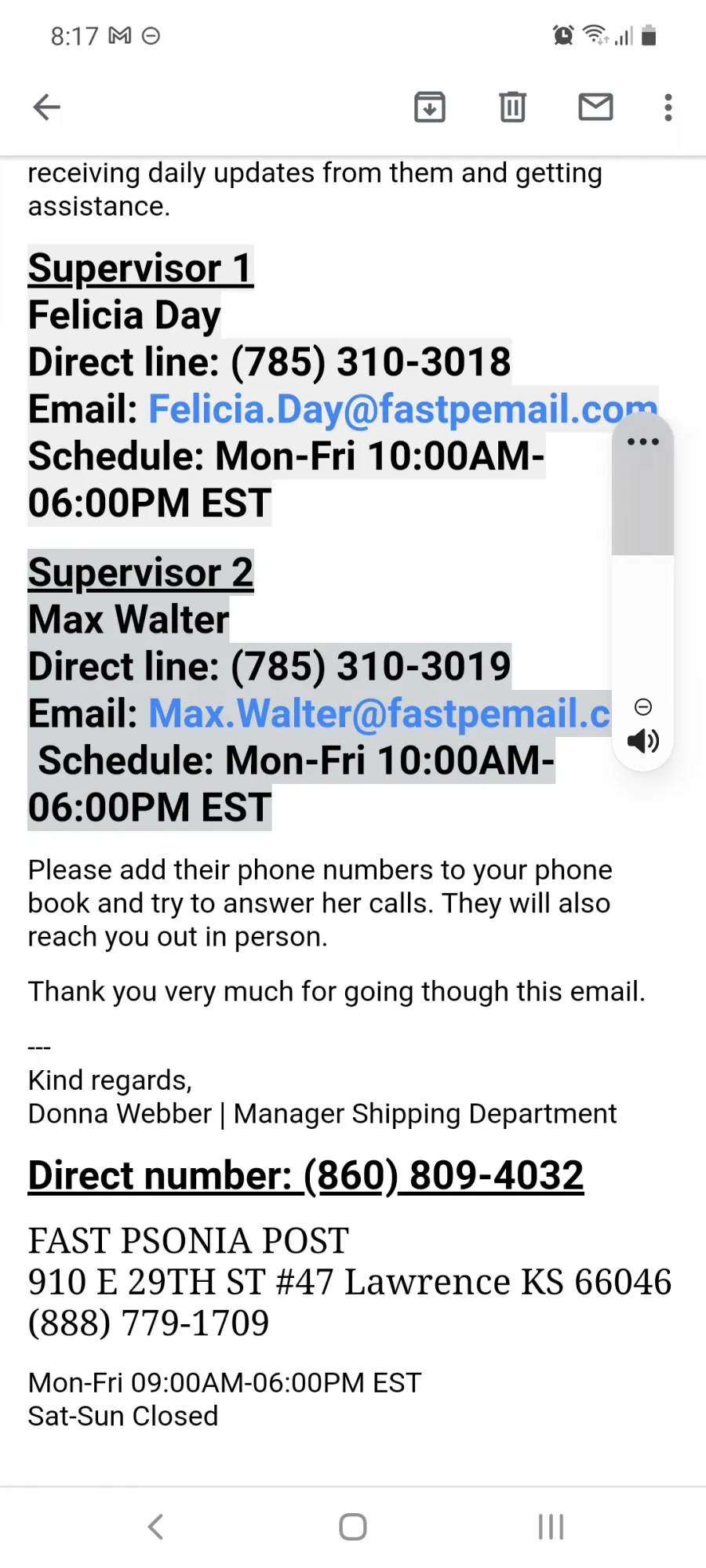Mark this email as unread
Screen dimensions: 706x1568
click(596, 107)
